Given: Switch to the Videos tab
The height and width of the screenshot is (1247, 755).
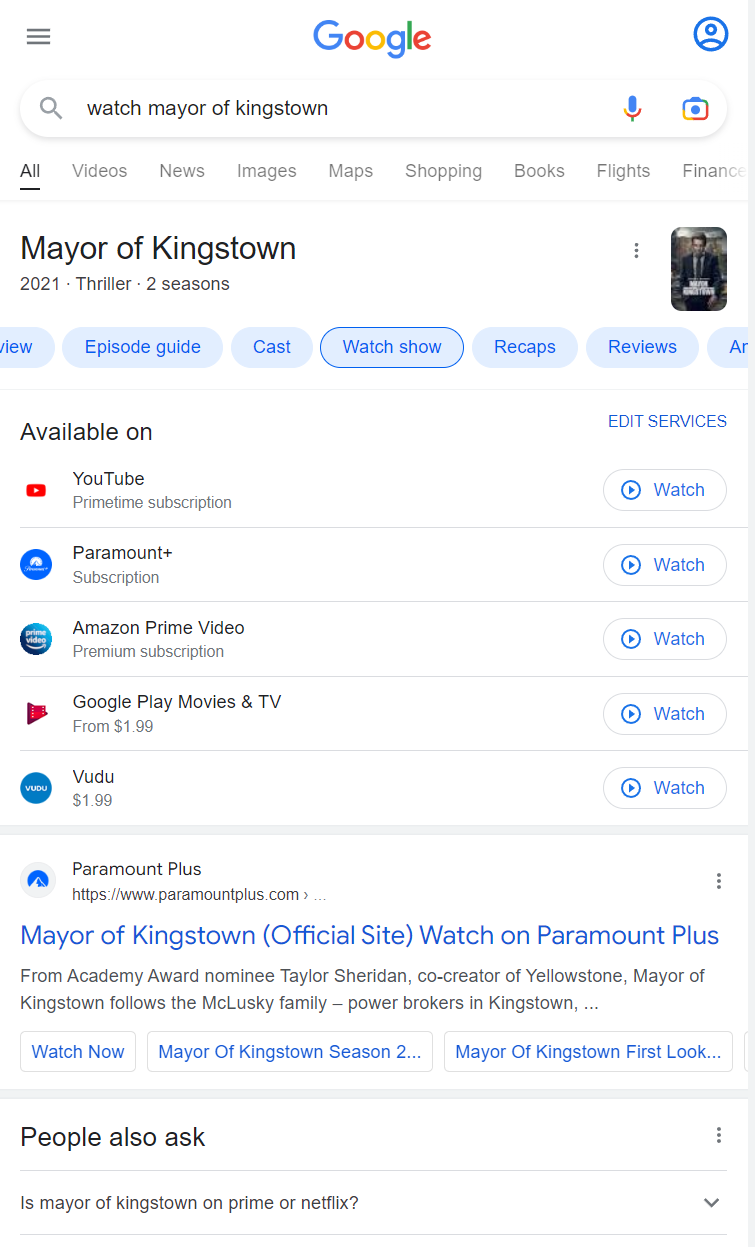Looking at the screenshot, I should pyautogui.click(x=99, y=171).
